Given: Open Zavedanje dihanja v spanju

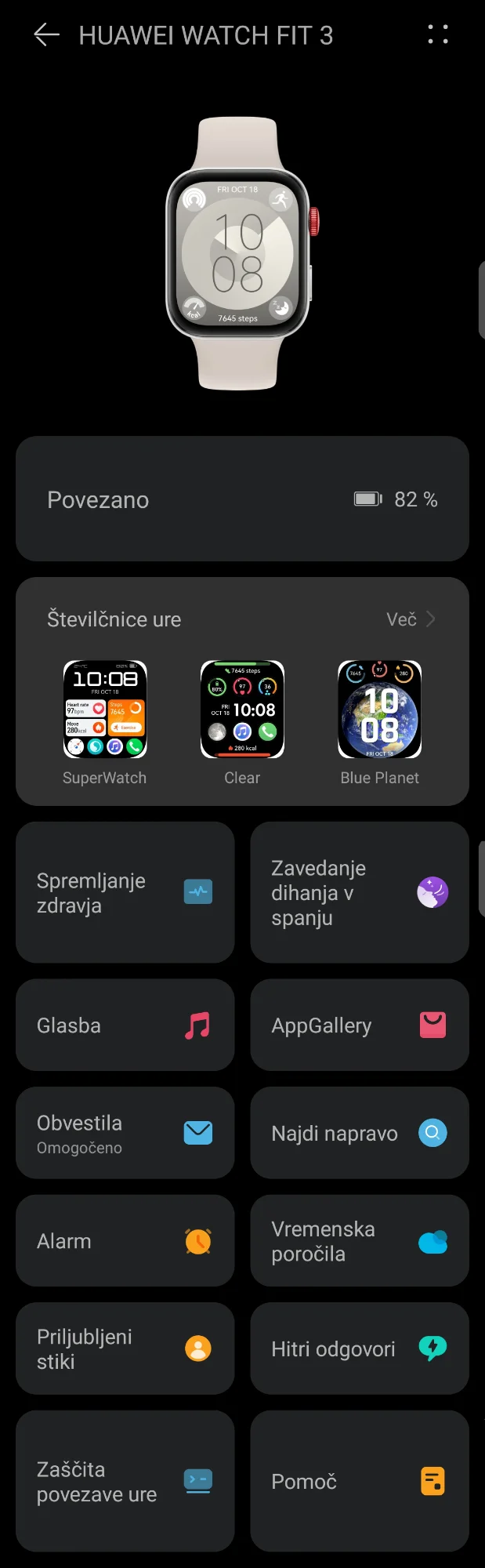Looking at the screenshot, I should coord(360,892).
